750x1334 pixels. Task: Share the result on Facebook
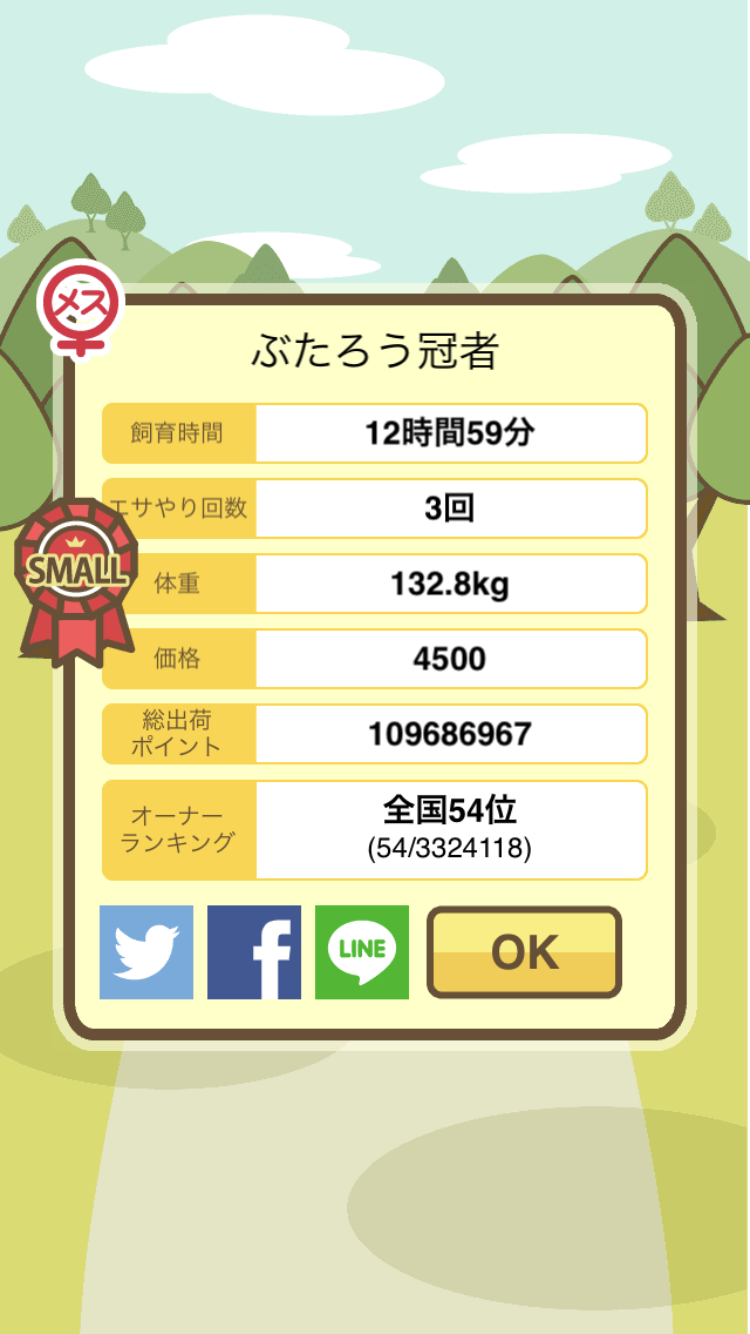(254, 952)
